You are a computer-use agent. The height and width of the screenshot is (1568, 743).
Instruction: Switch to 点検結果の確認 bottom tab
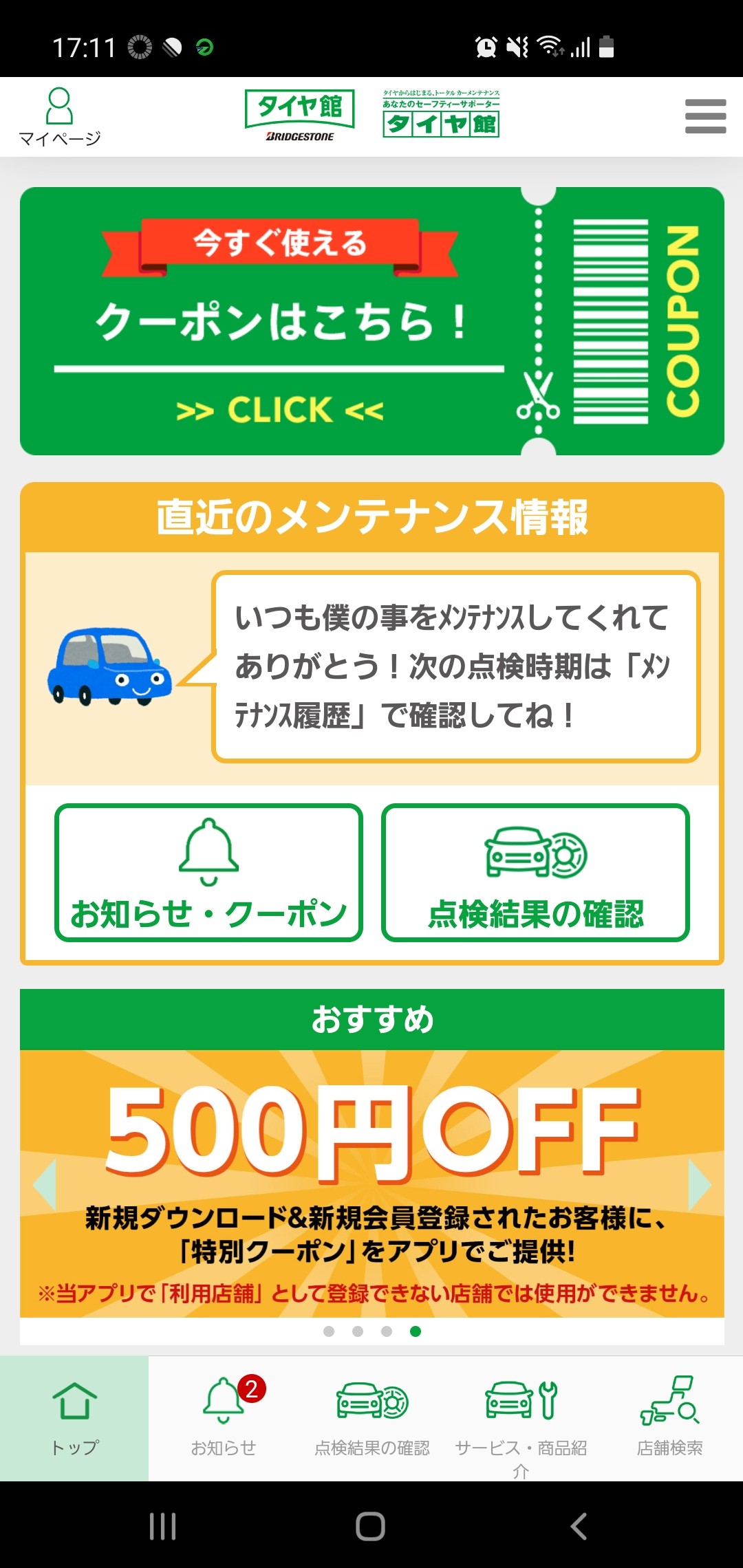click(372, 1418)
